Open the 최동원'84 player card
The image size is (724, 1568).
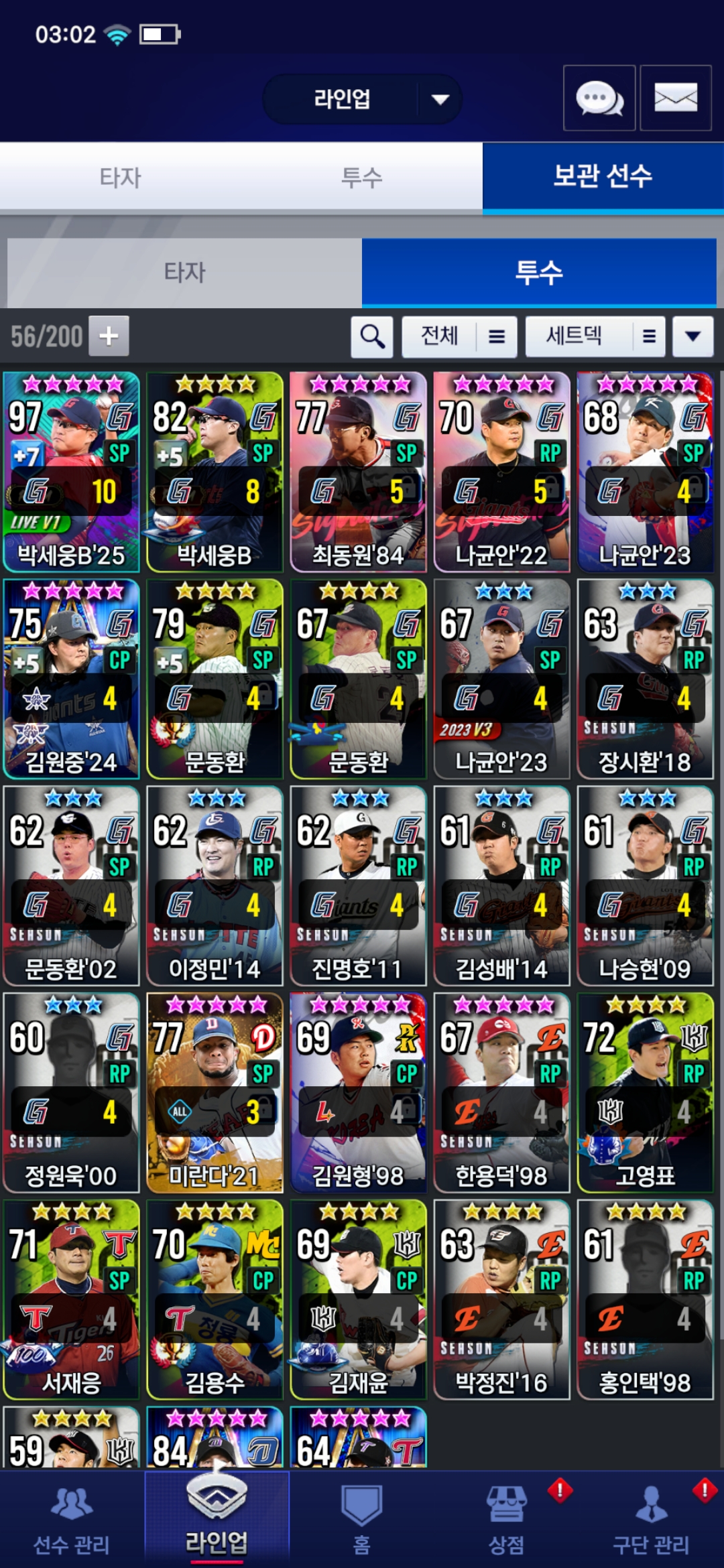pyautogui.click(x=359, y=472)
